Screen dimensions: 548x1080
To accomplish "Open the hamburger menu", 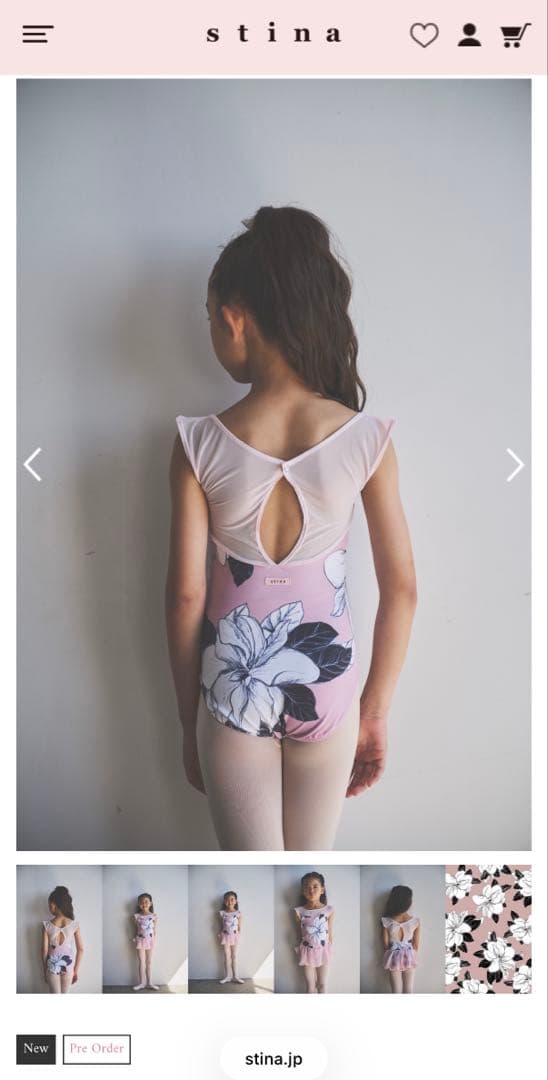I will [38, 34].
